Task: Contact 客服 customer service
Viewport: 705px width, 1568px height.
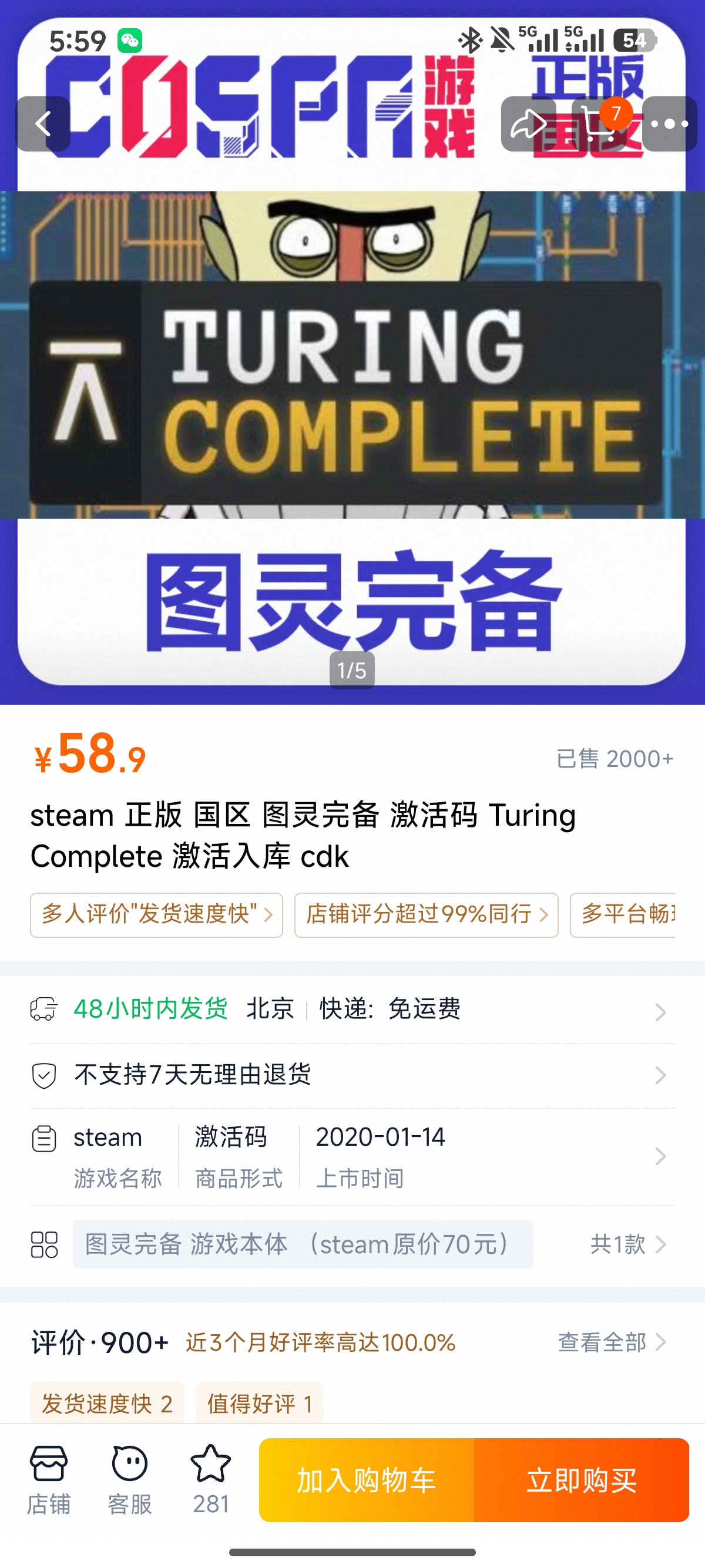Action: pyautogui.click(x=130, y=1480)
